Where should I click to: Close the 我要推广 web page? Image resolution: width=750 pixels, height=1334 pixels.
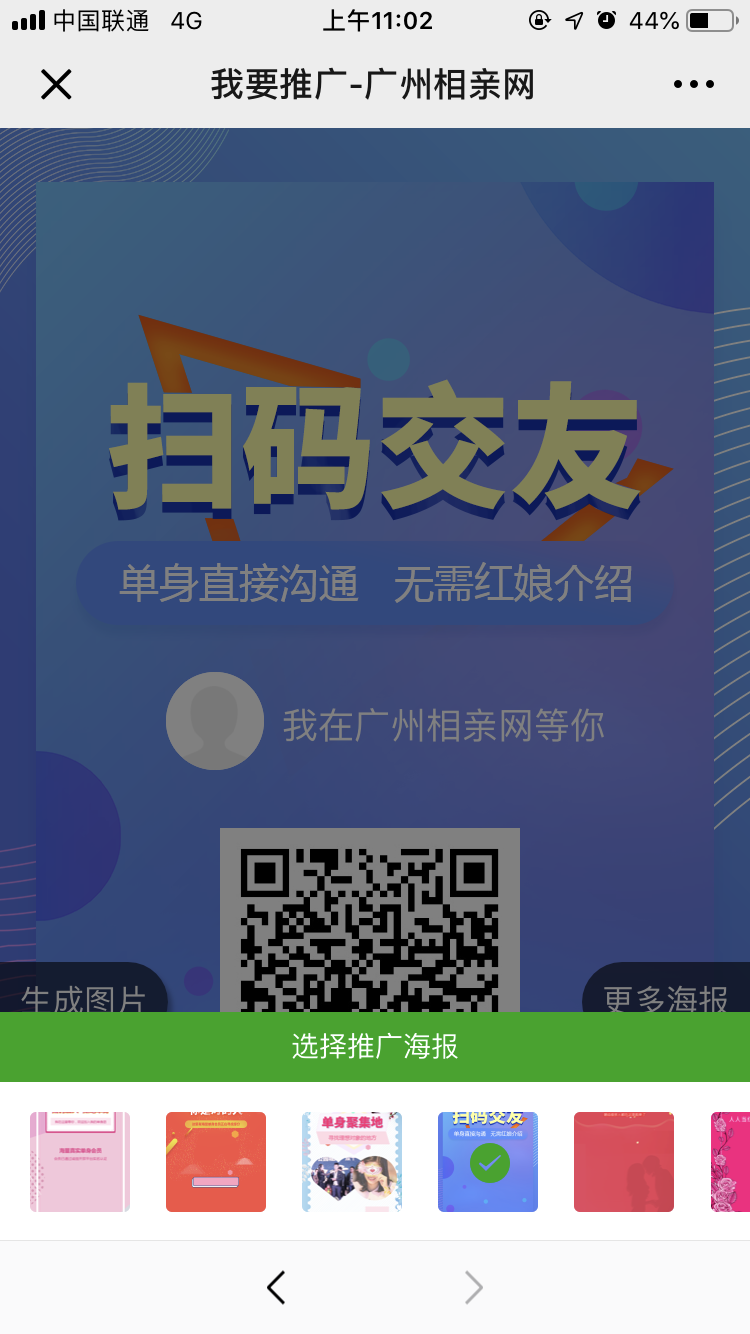(x=56, y=85)
